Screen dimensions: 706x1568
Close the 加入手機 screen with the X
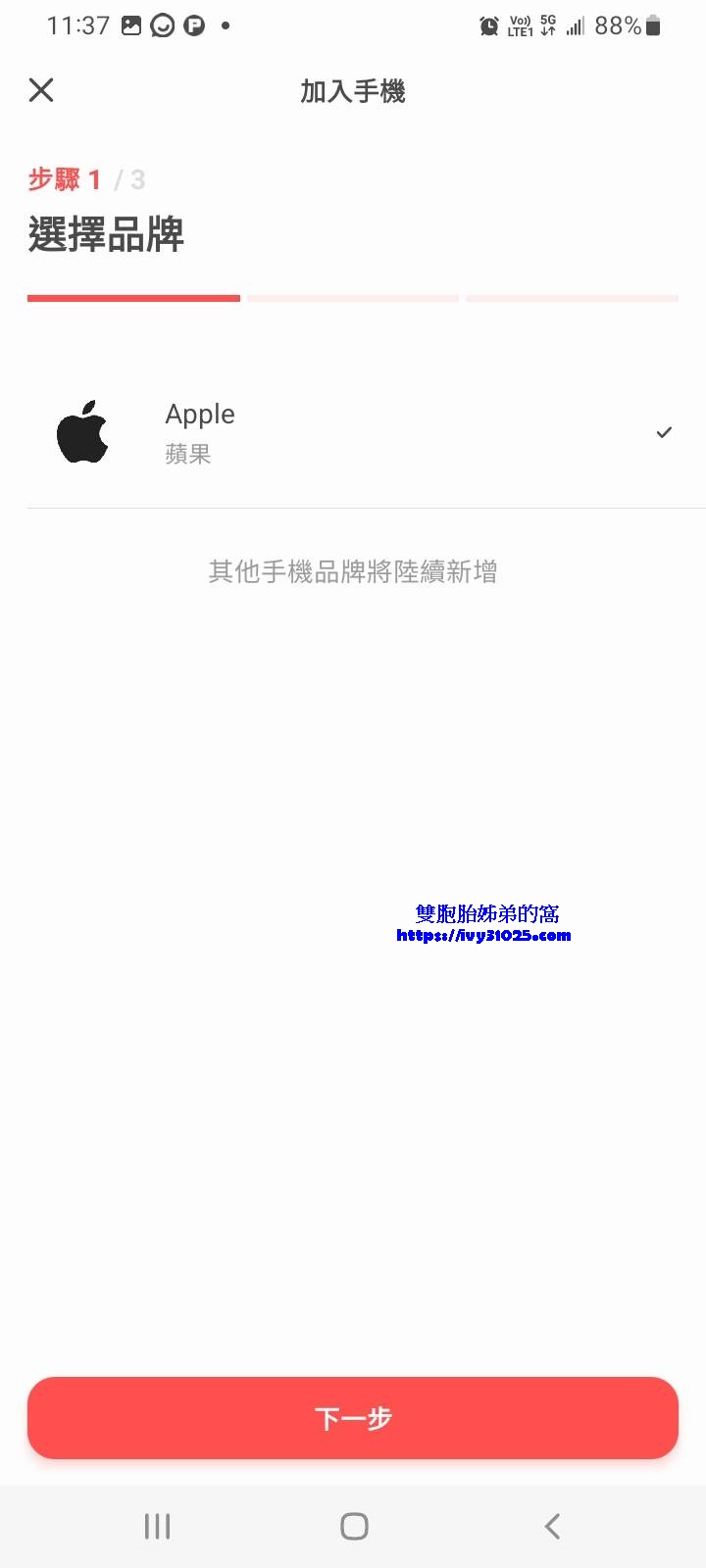[41, 90]
